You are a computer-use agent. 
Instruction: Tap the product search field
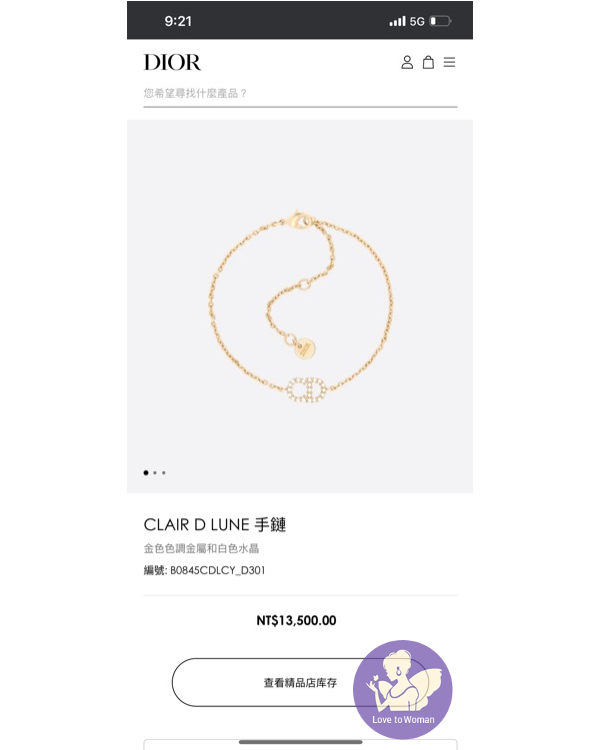click(300, 93)
